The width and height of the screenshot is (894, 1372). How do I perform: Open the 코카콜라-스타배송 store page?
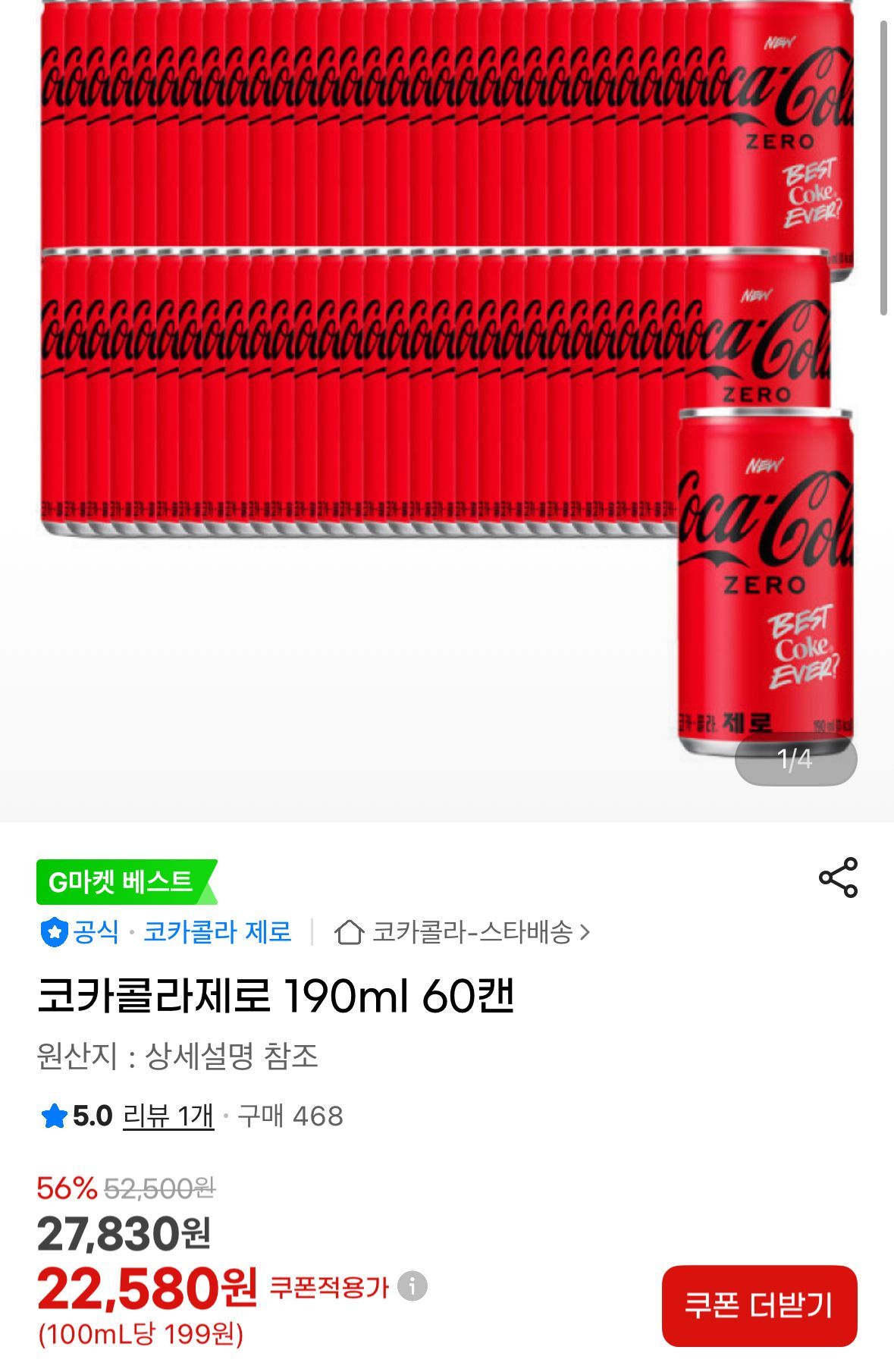tap(463, 932)
